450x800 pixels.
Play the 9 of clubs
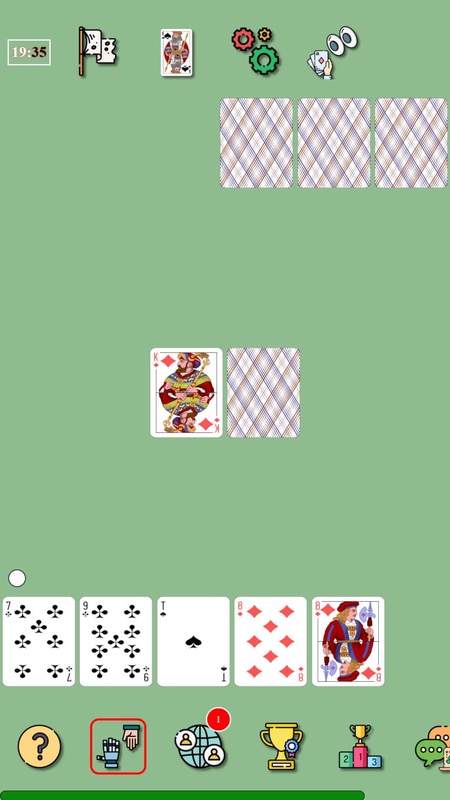pyautogui.click(x=116, y=641)
